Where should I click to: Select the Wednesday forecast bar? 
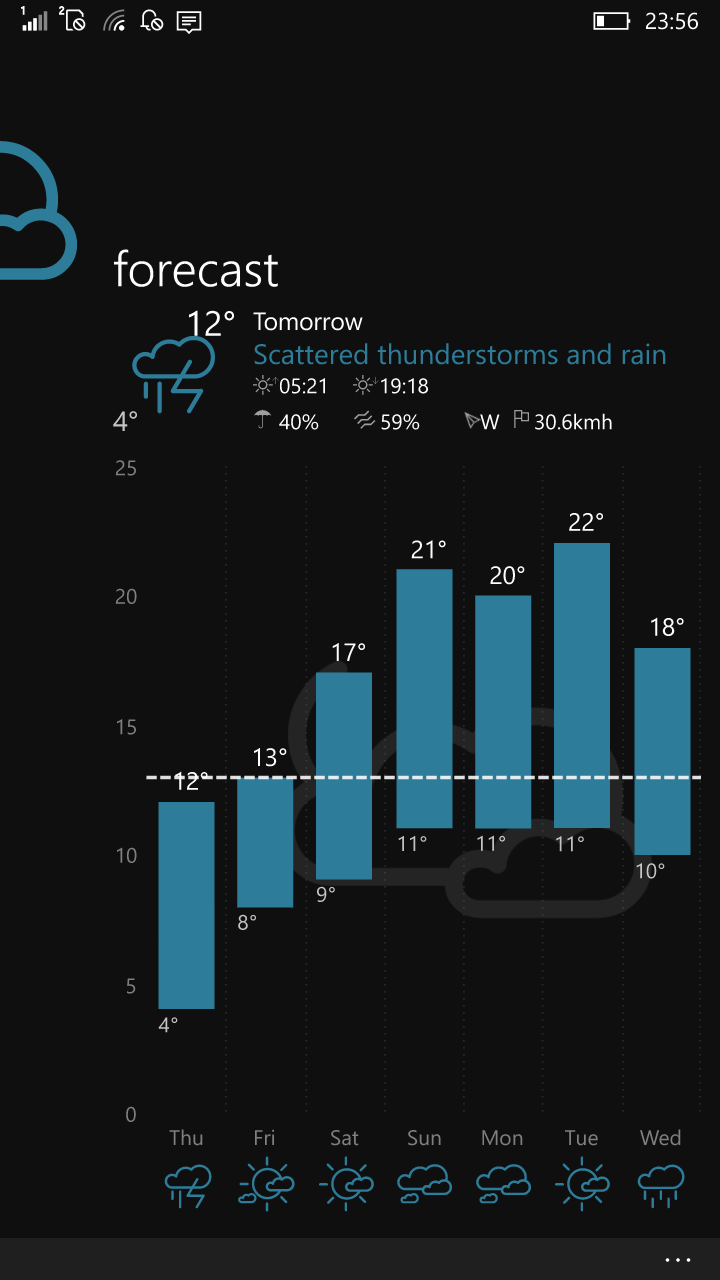tap(662, 751)
